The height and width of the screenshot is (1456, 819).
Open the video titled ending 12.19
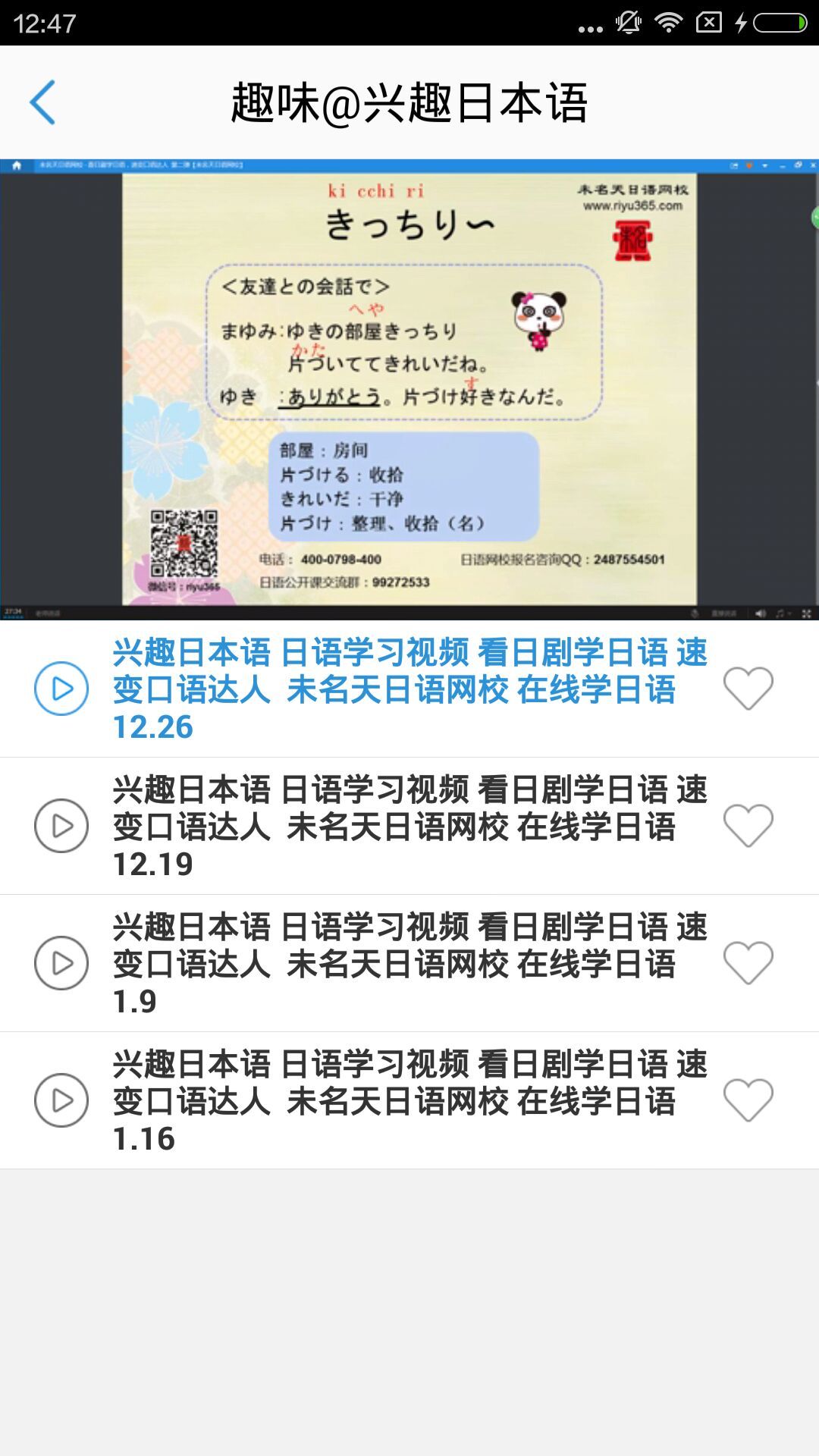(409, 826)
